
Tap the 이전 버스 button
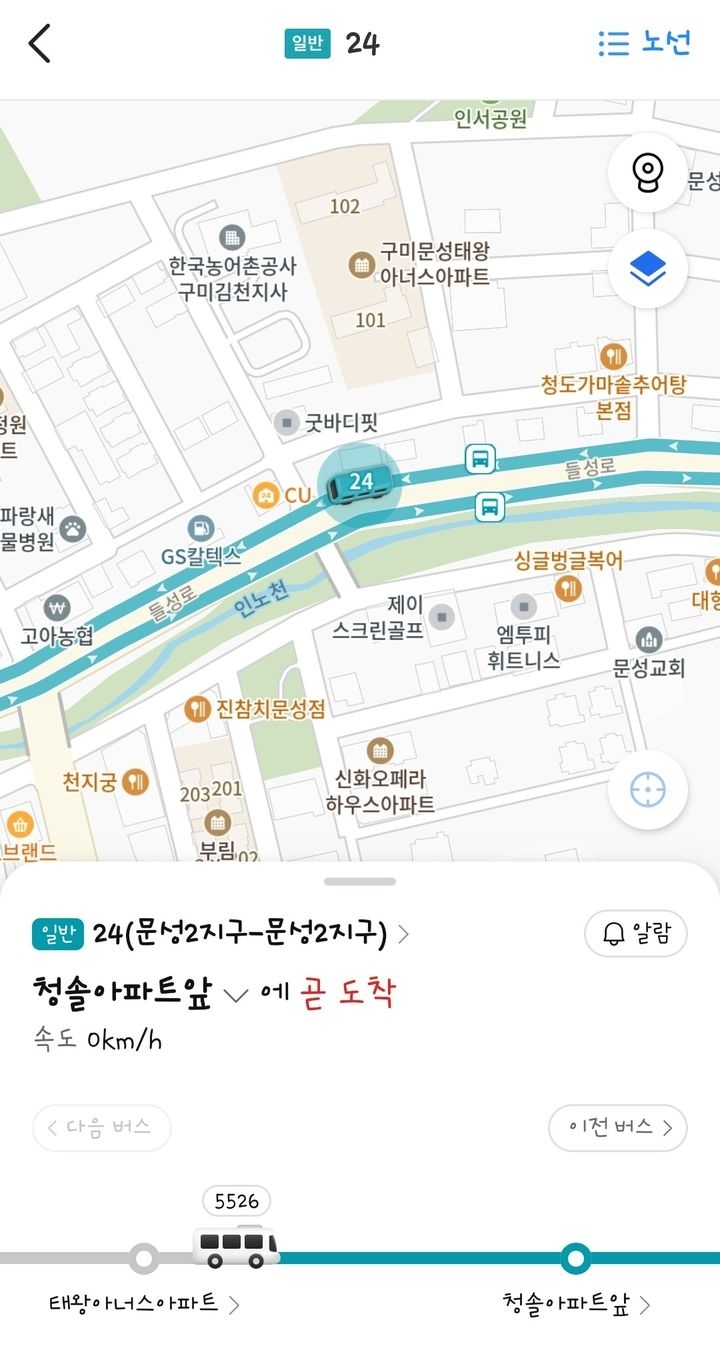pyautogui.click(x=618, y=1128)
